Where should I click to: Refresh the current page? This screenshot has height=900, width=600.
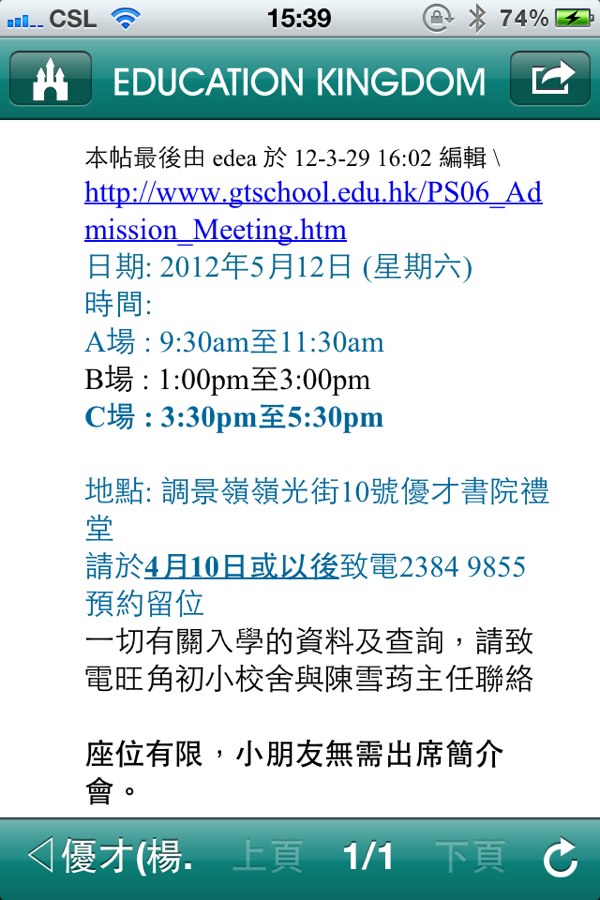560,858
